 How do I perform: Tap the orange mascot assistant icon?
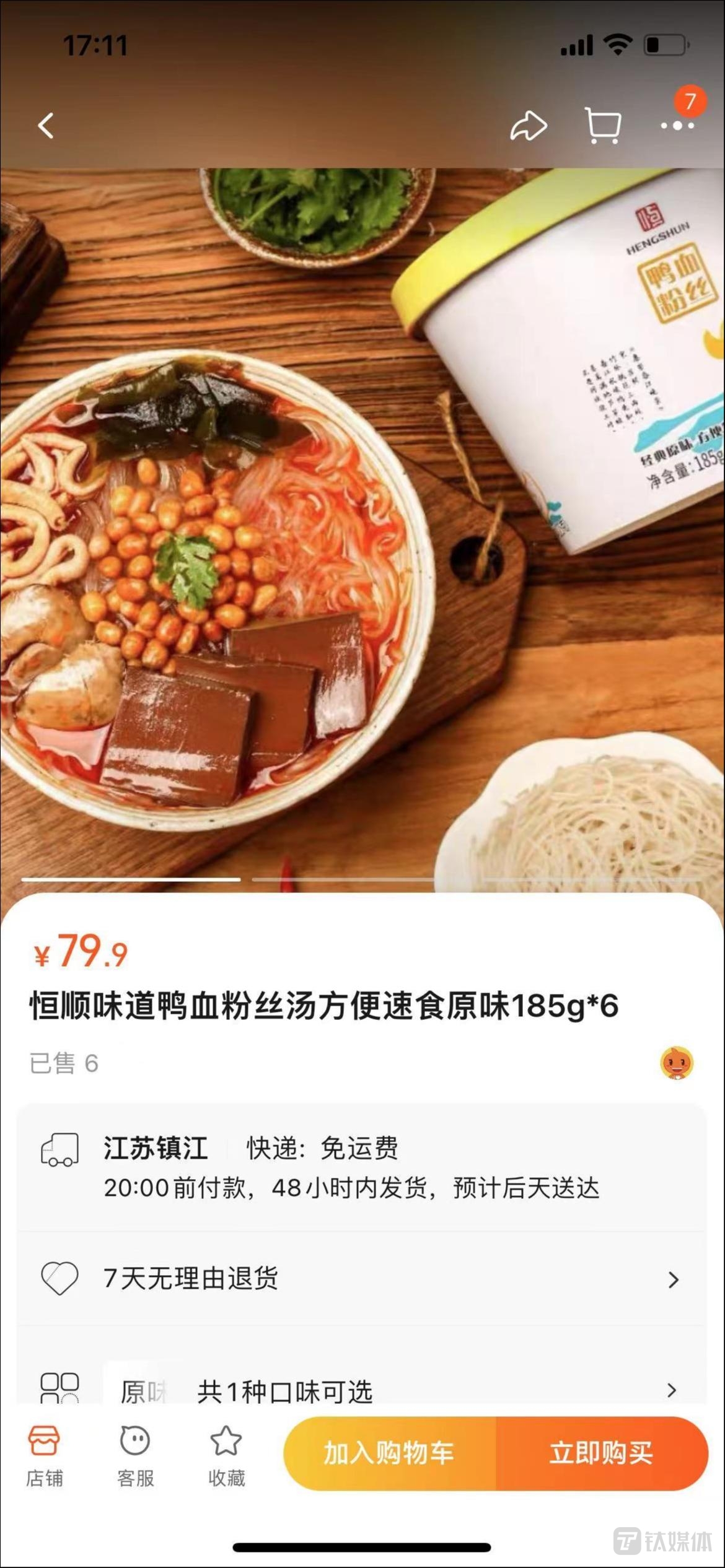pos(677,1063)
